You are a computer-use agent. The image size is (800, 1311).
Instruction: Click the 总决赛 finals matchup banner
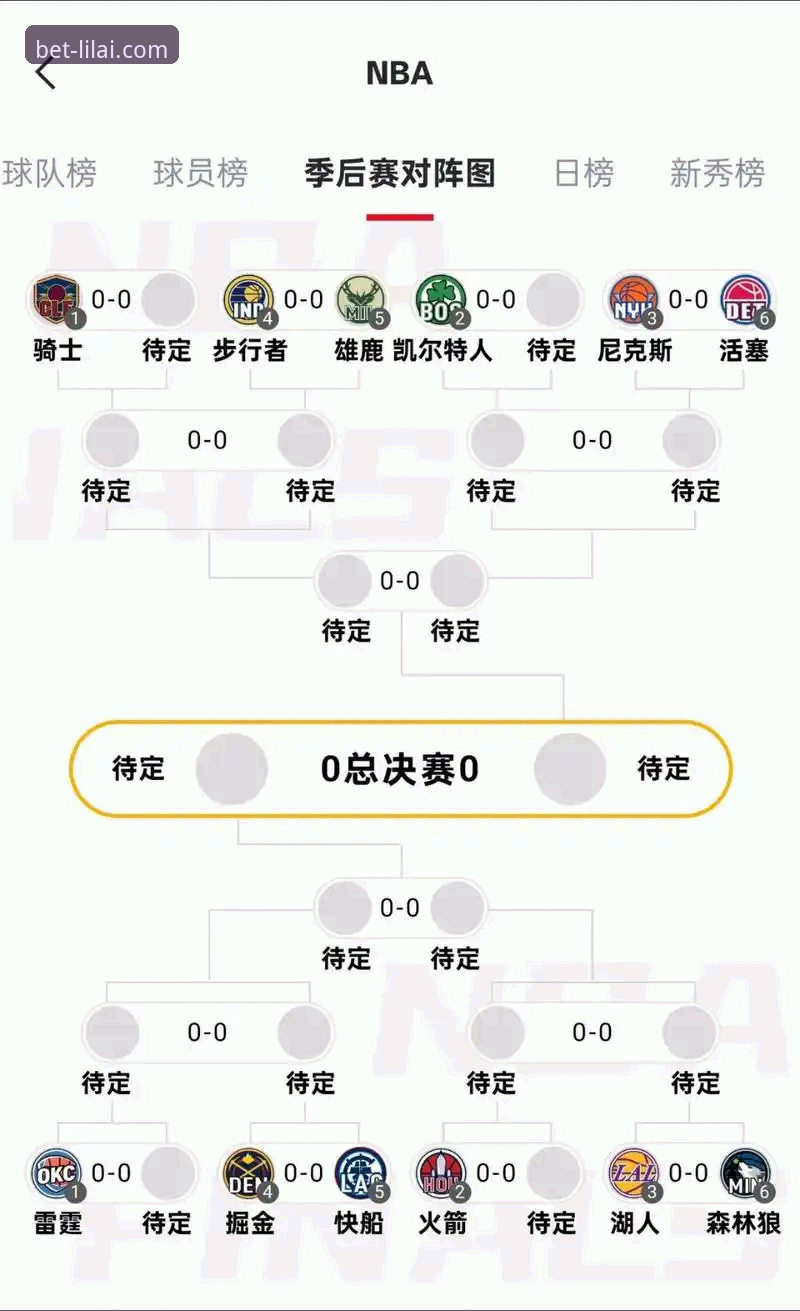coord(400,769)
